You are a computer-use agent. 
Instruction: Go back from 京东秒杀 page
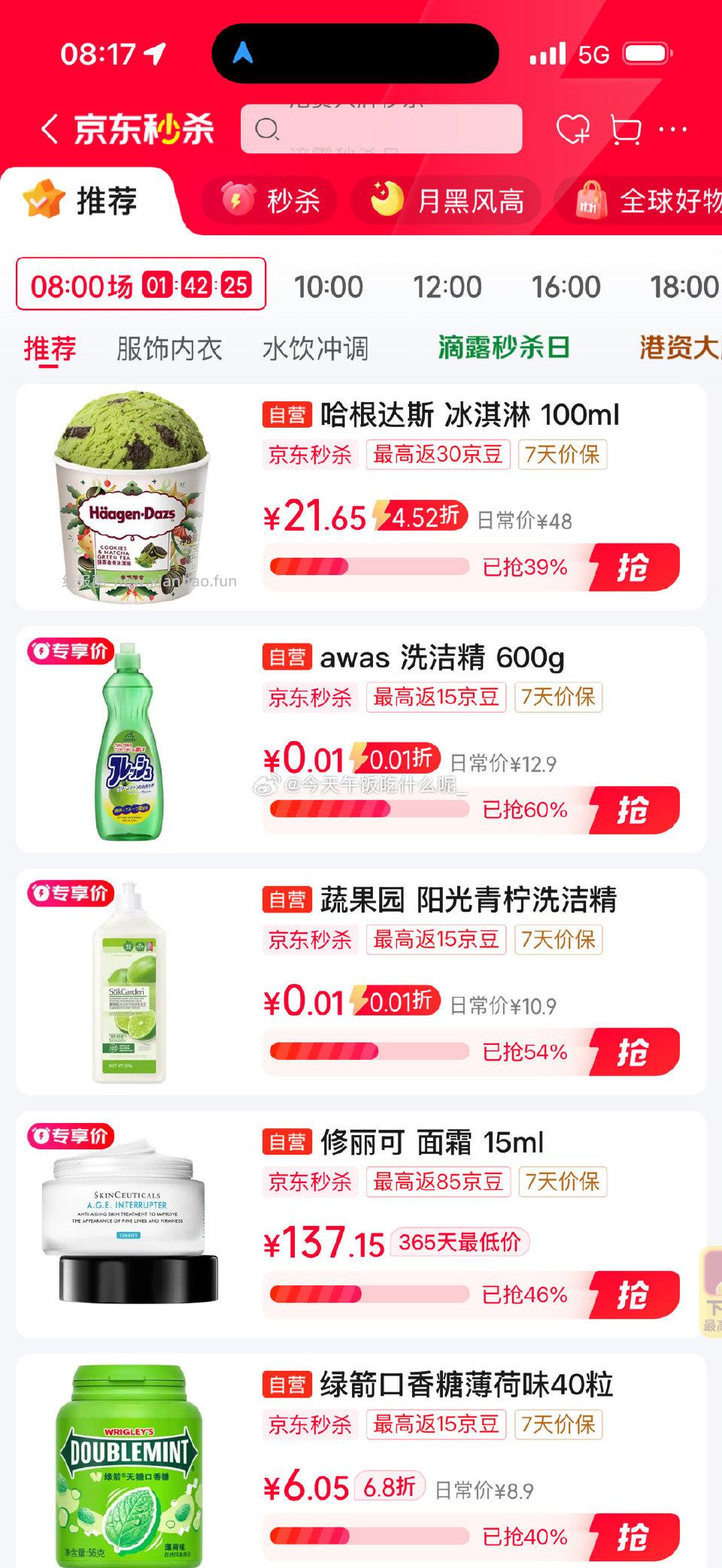point(50,129)
